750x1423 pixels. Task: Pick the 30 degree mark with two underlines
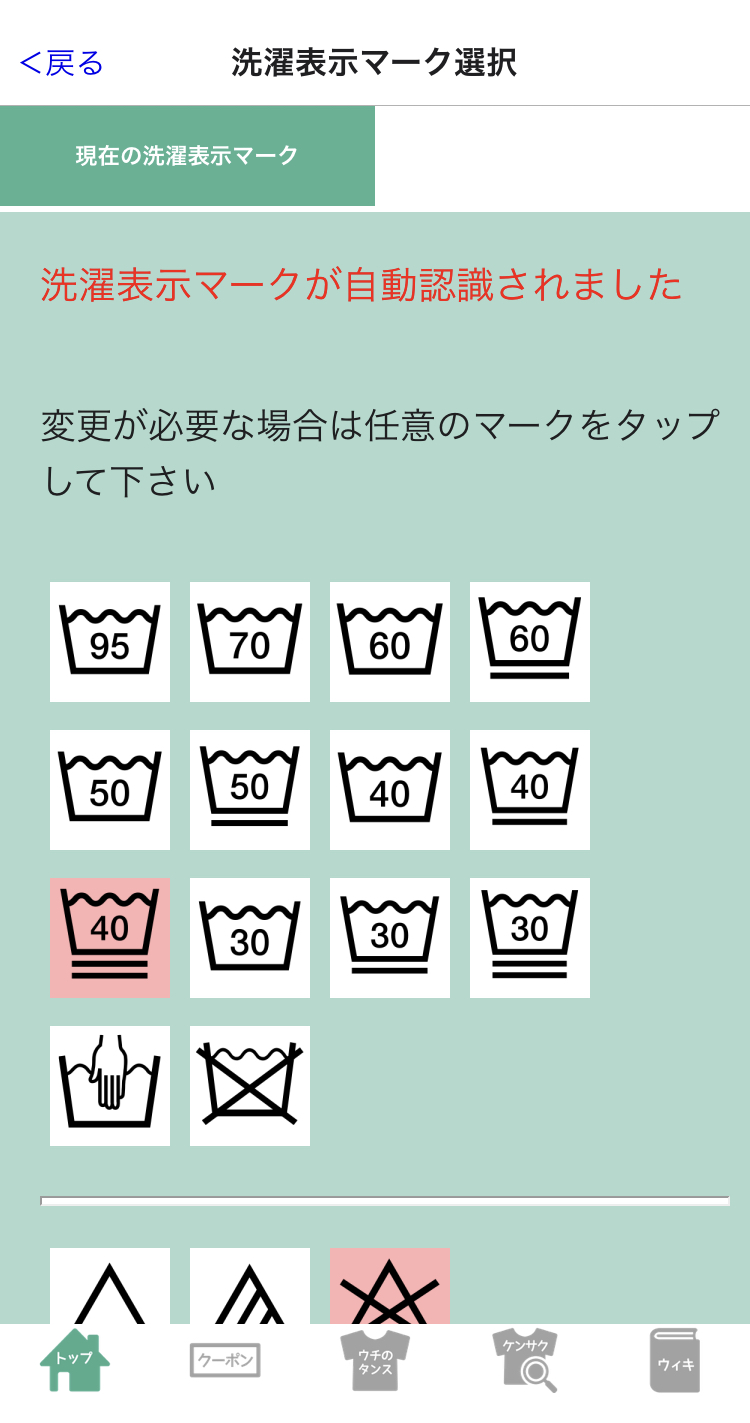[x=530, y=938]
